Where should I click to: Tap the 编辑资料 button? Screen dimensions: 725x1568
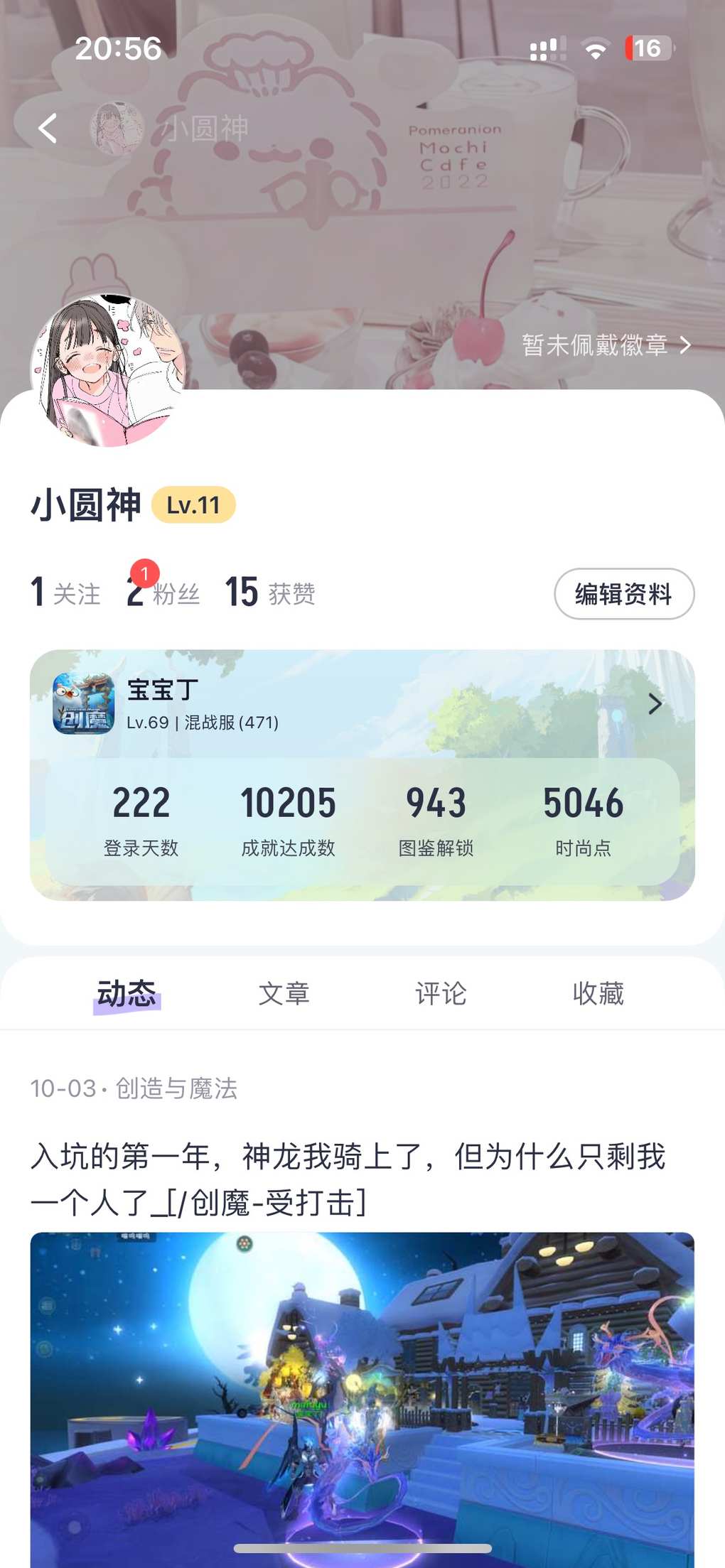point(623,594)
